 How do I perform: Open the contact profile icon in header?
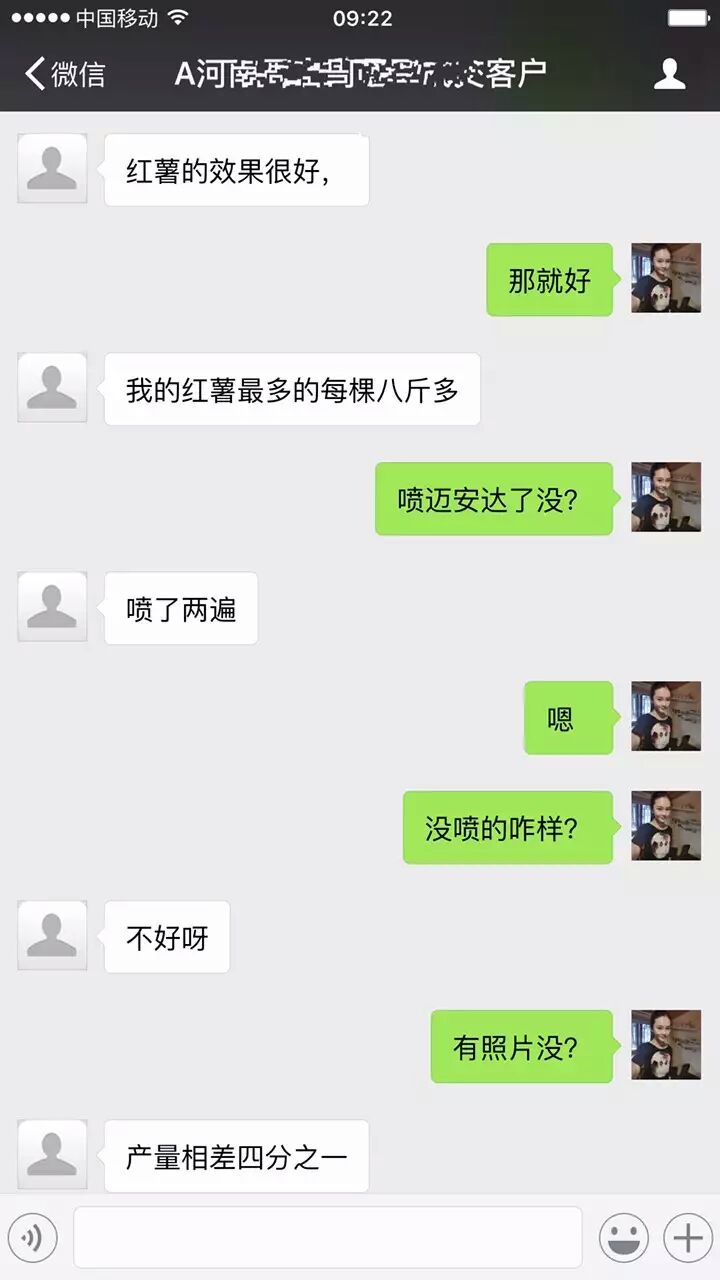pos(669,74)
